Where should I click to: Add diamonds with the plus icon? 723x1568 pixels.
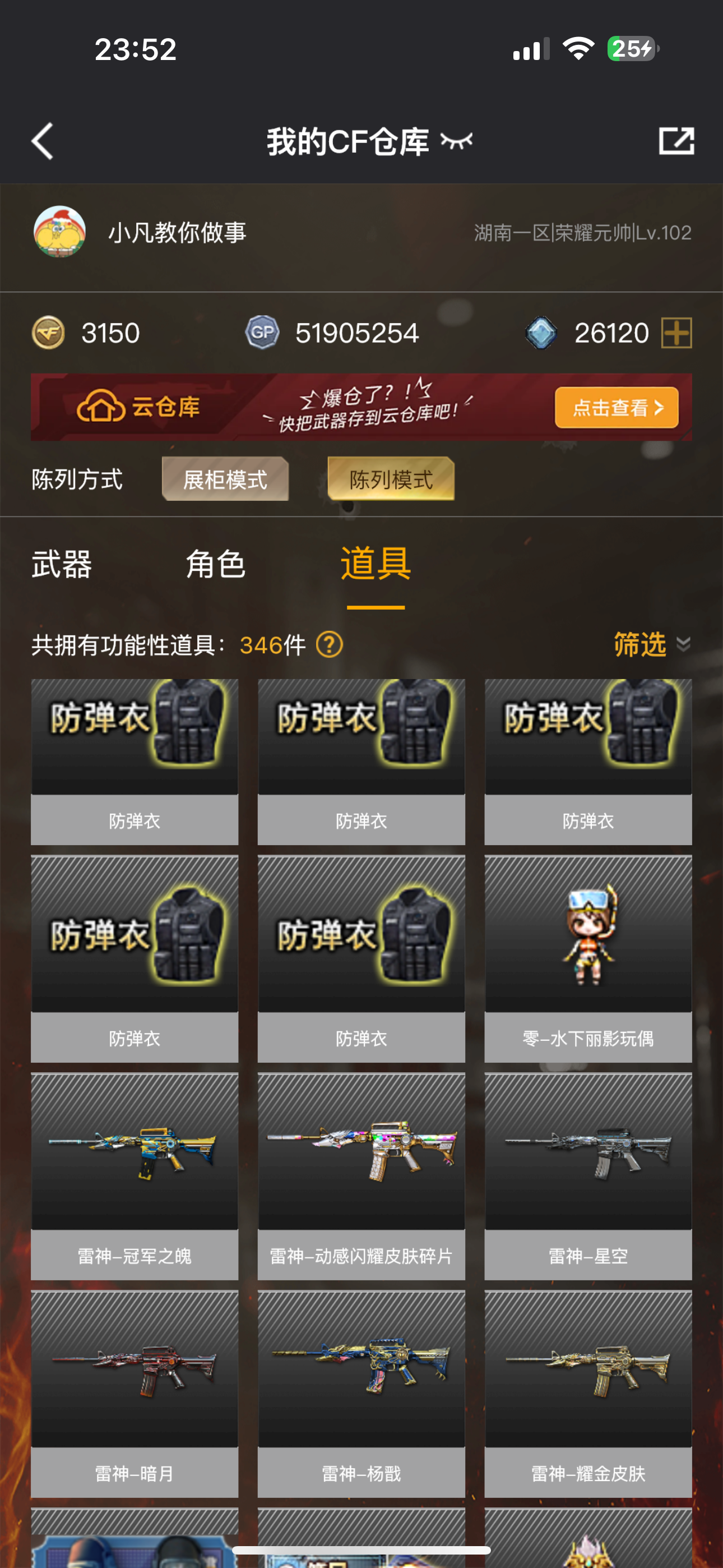tap(676, 333)
